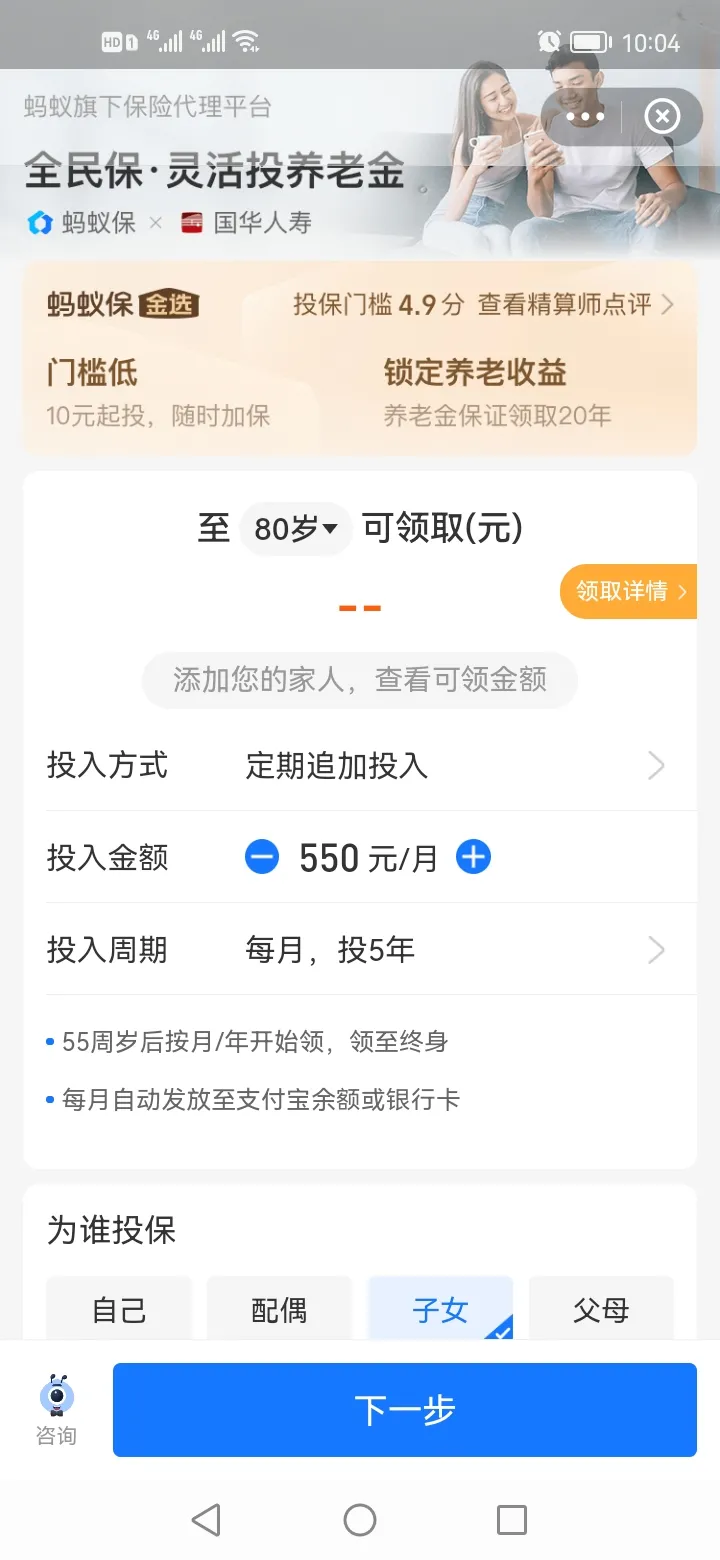Open the 80岁 age dropdown
The image size is (720, 1560).
point(296,529)
